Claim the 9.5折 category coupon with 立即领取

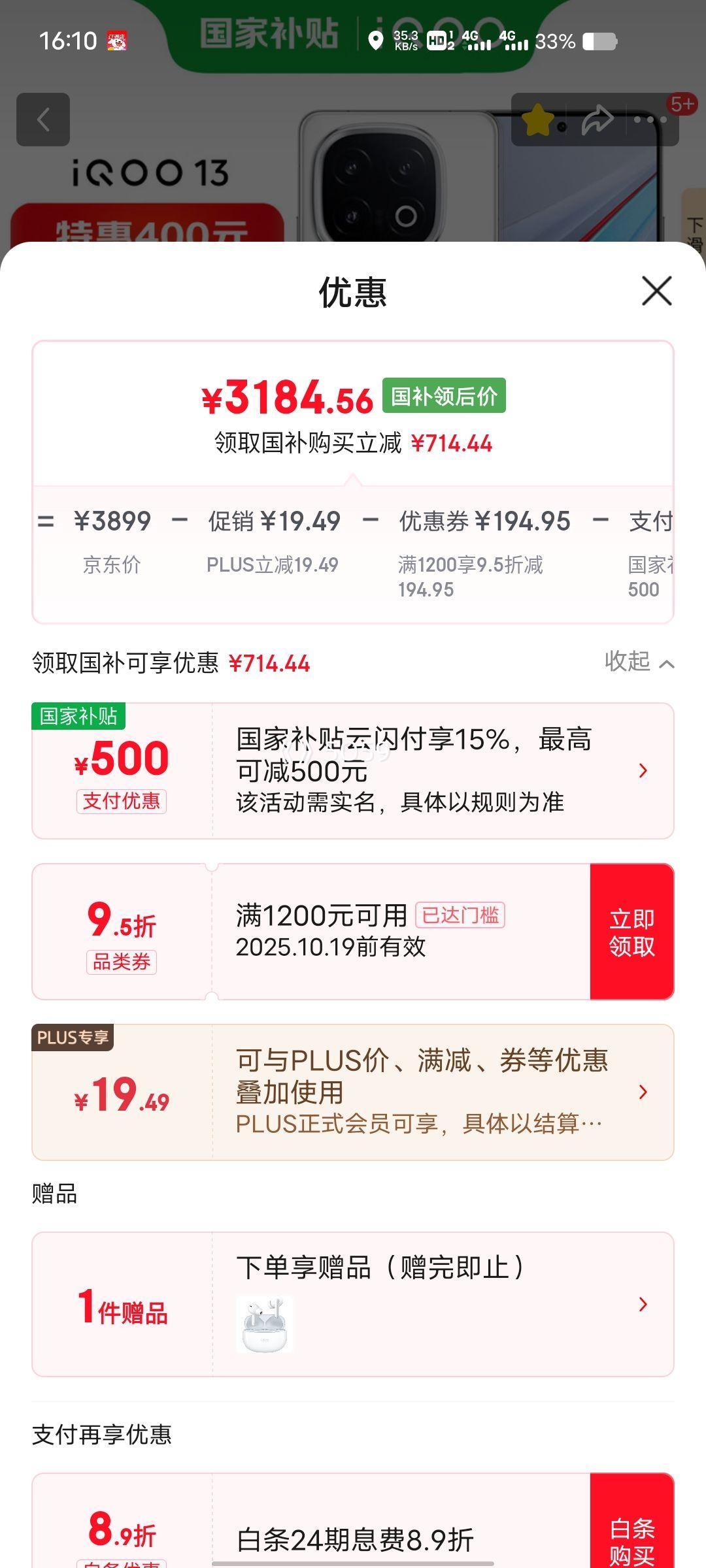coord(631,932)
